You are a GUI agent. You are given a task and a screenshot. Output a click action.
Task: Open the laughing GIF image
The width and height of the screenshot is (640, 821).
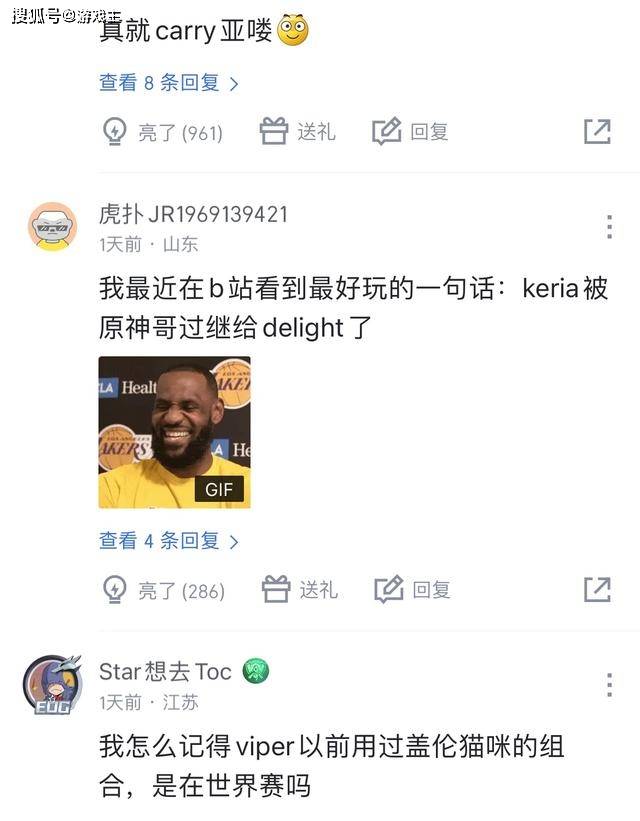tap(174, 432)
